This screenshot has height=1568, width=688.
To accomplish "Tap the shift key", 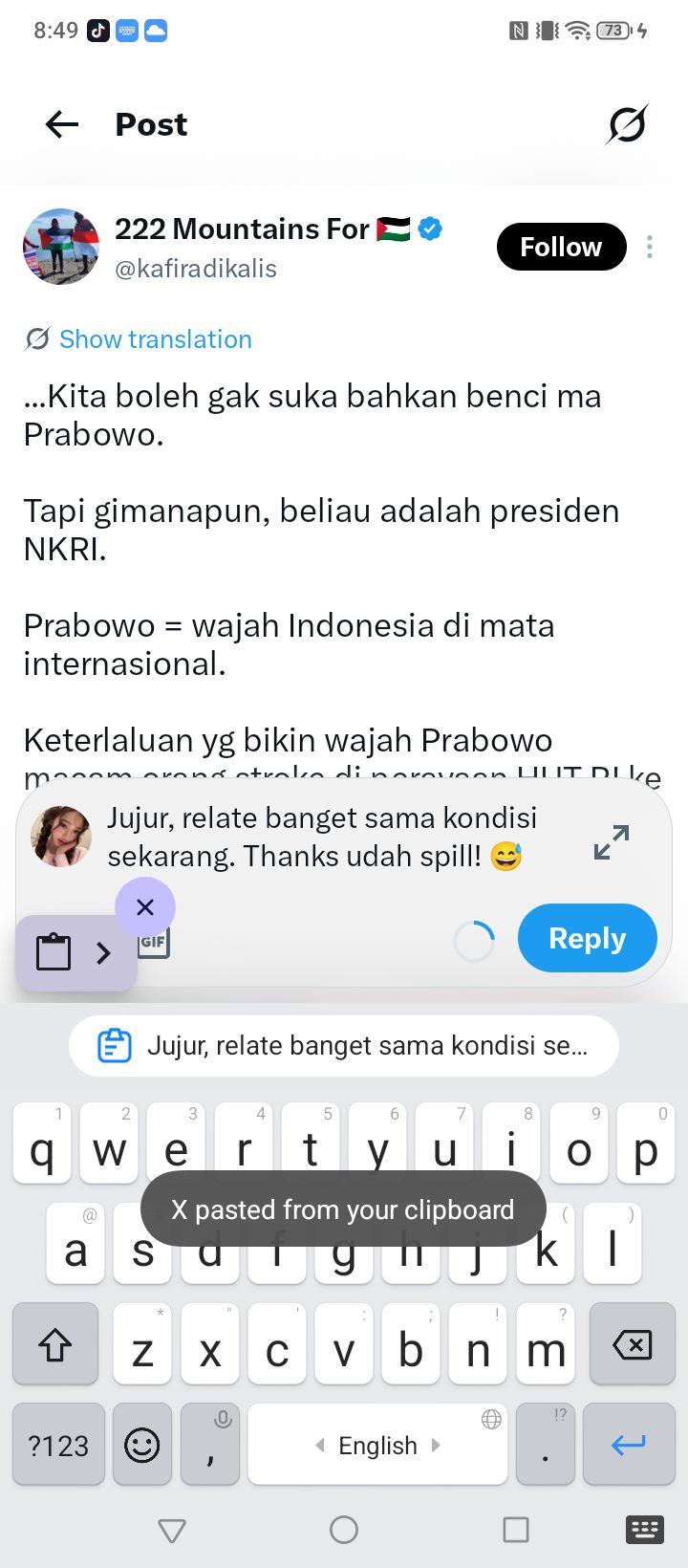I will tap(54, 1346).
